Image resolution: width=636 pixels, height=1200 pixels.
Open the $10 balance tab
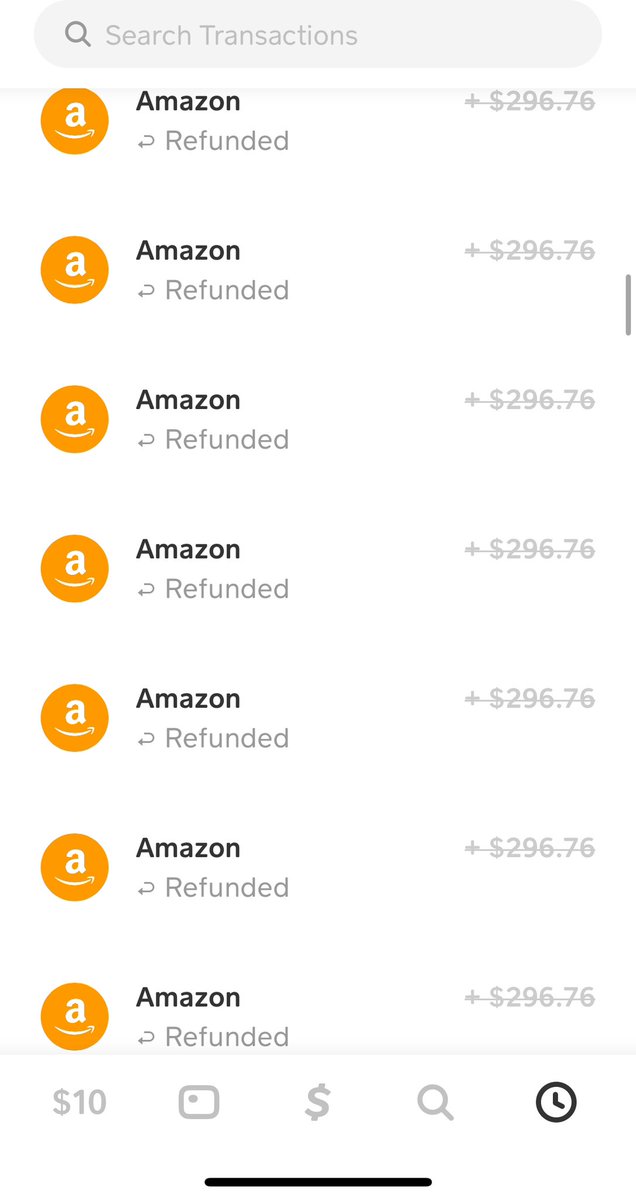click(x=79, y=1102)
